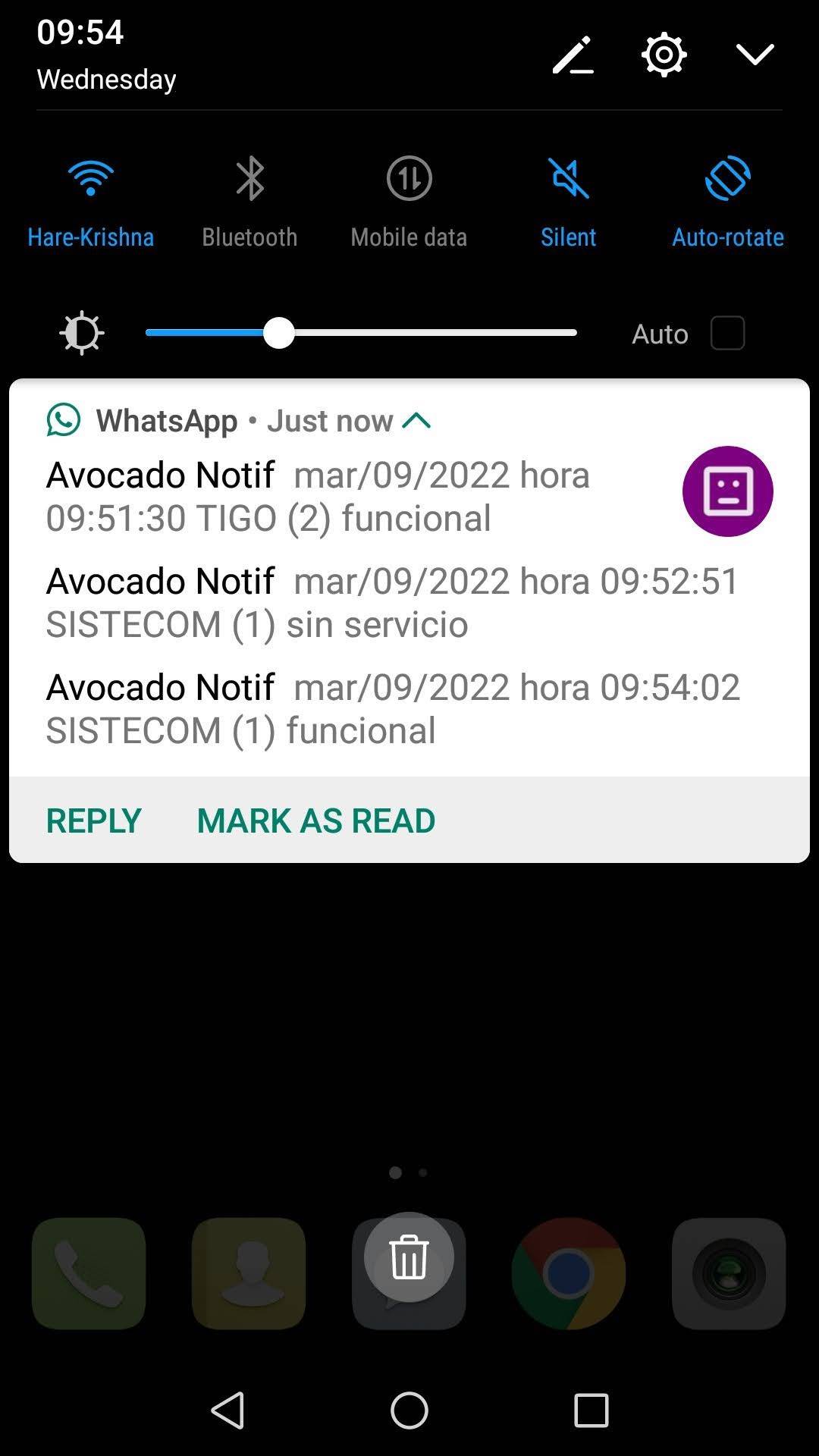Image resolution: width=819 pixels, height=1456 pixels.
Task: Go to the home screen
Action: point(409,1410)
